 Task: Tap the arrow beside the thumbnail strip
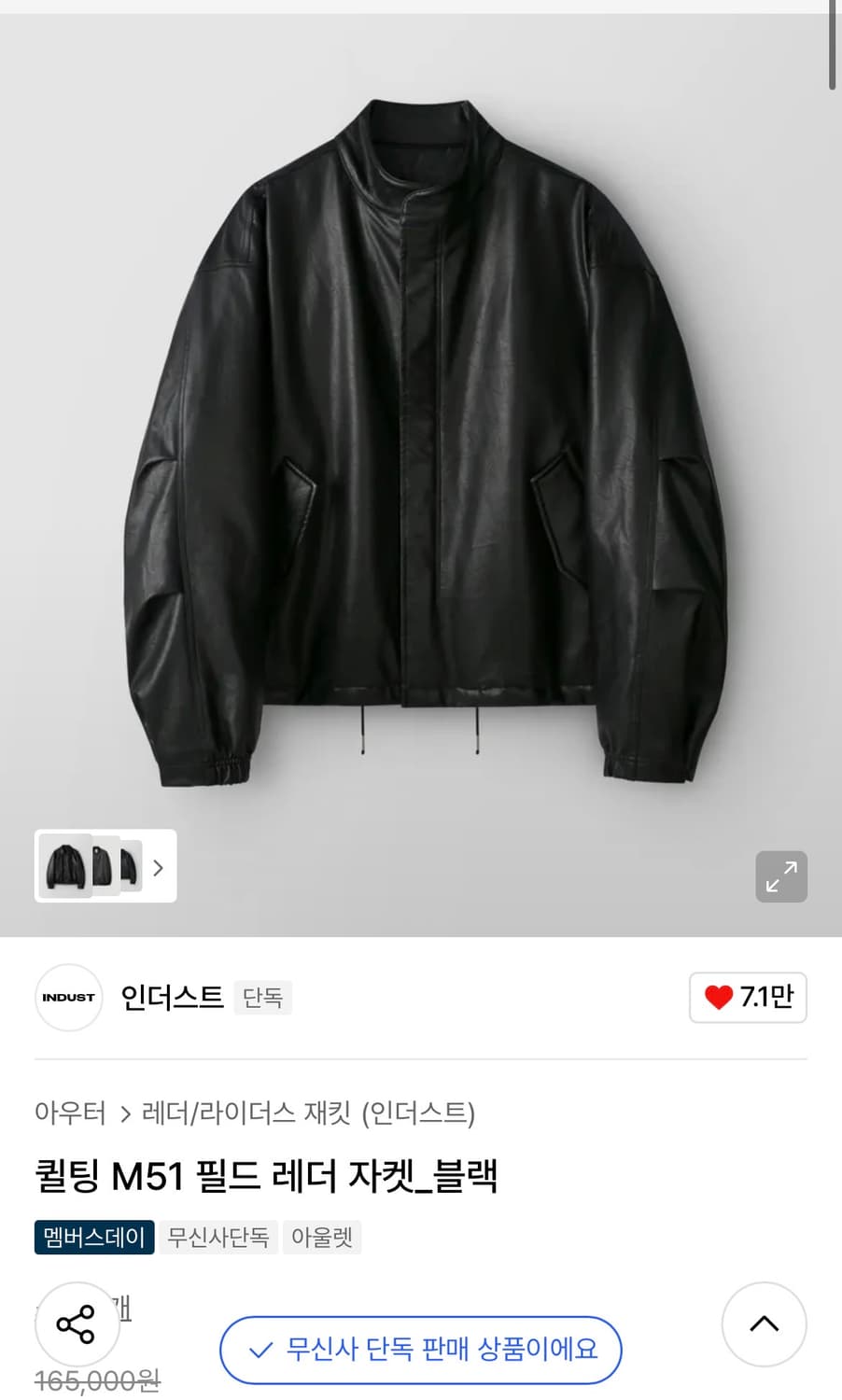coord(159,866)
